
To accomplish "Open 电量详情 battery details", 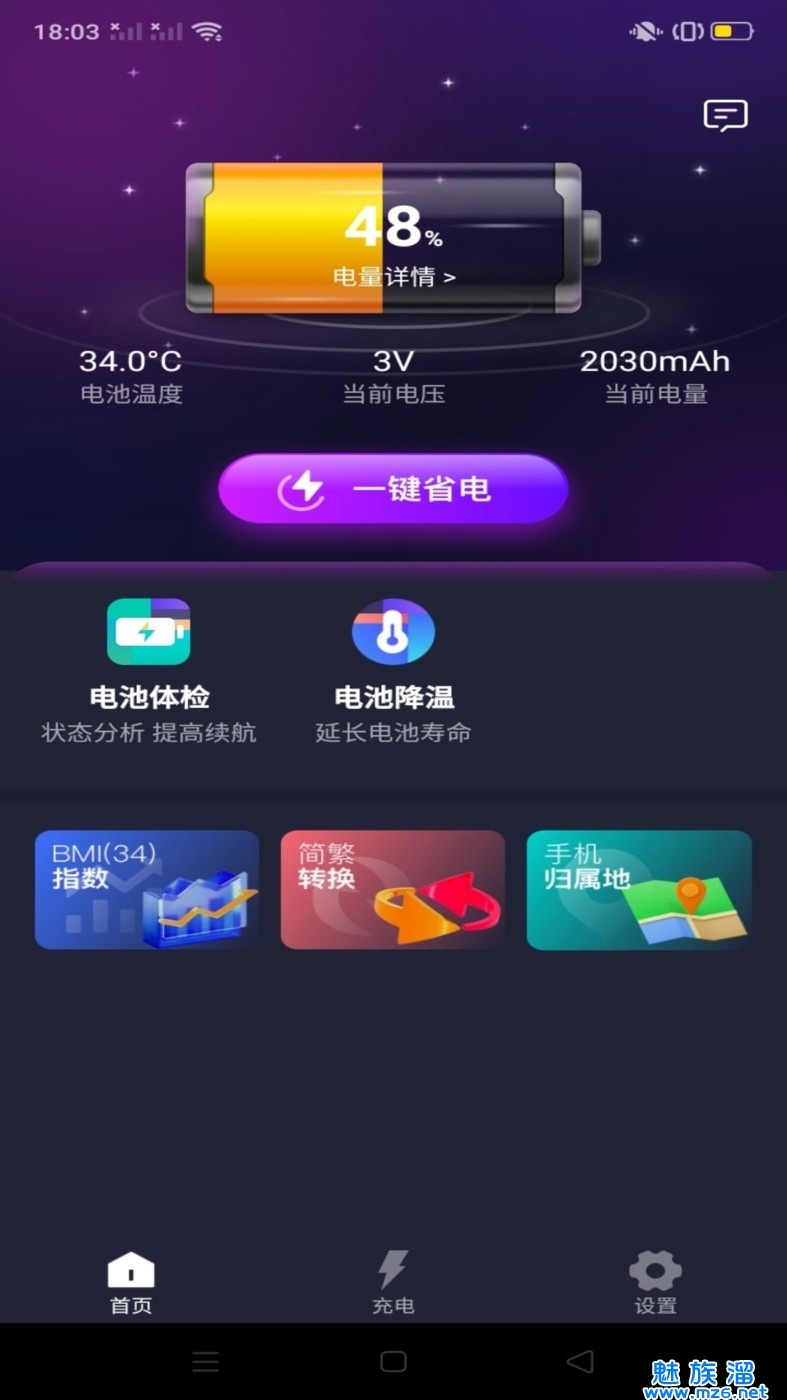I will click(394, 277).
